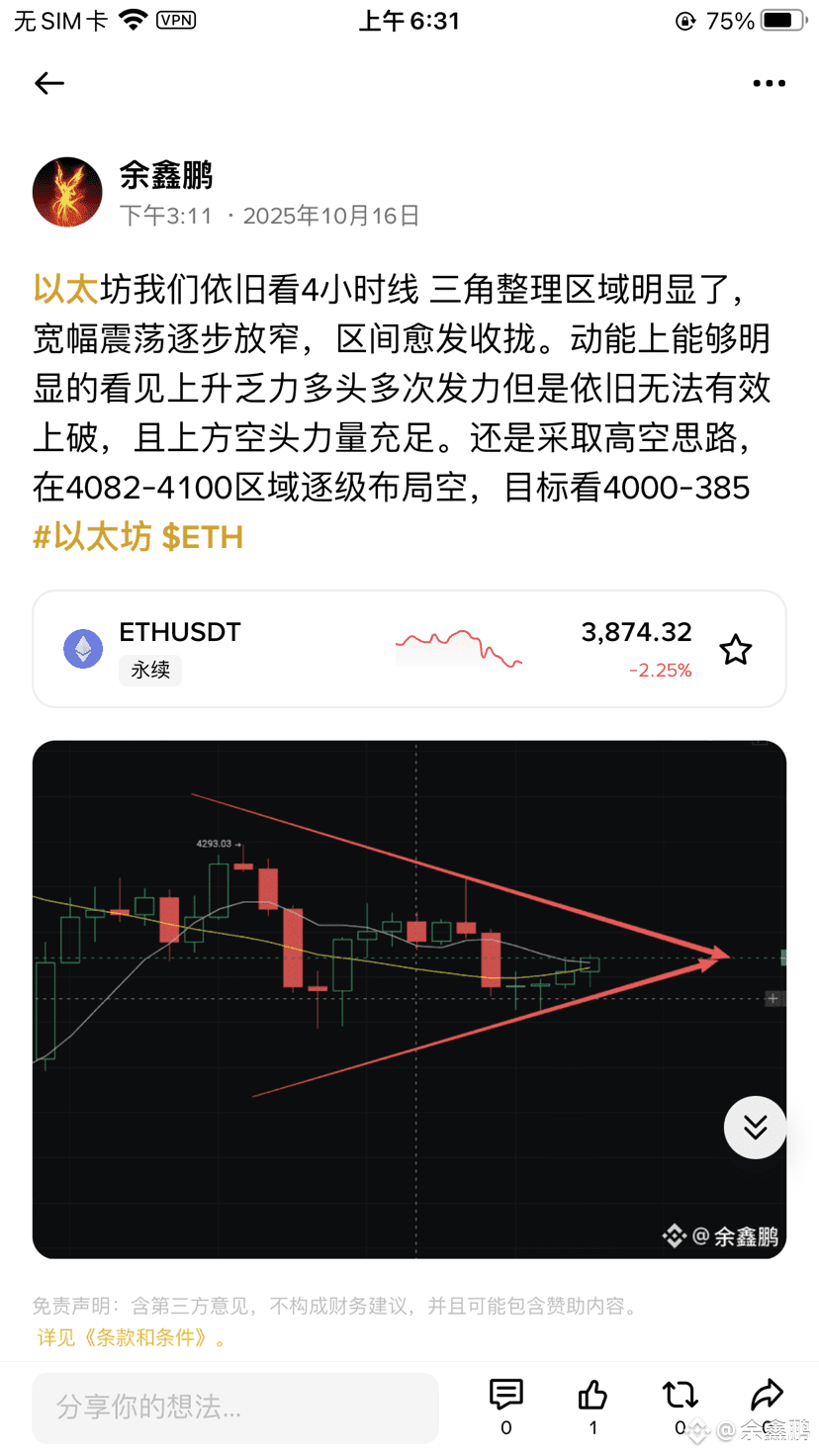This screenshot has width=819, height=1456.
Task: Tap the back arrow to return
Action: point(48,83)
